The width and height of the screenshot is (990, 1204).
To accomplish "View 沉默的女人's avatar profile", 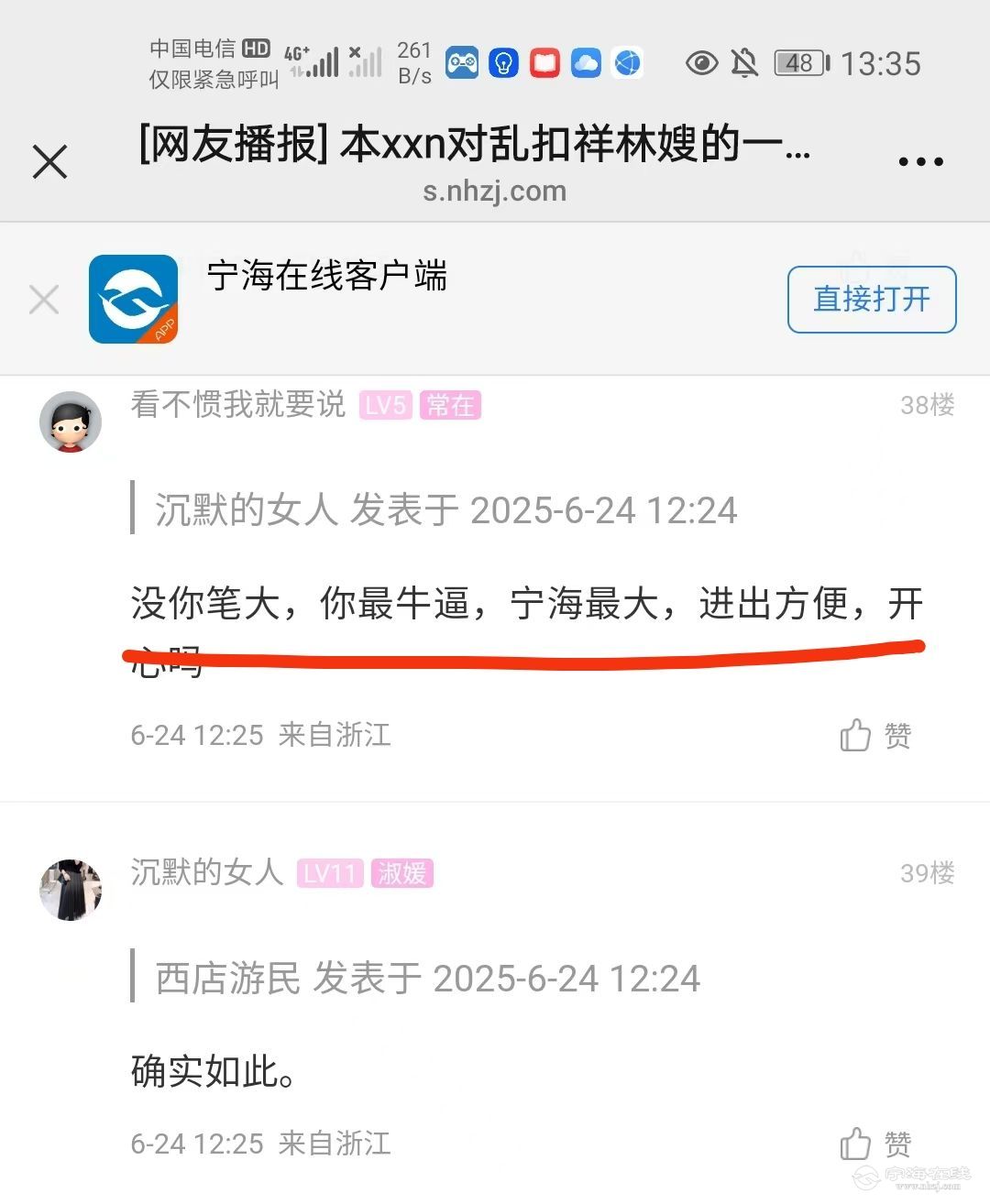I will [x=71, y=890].
